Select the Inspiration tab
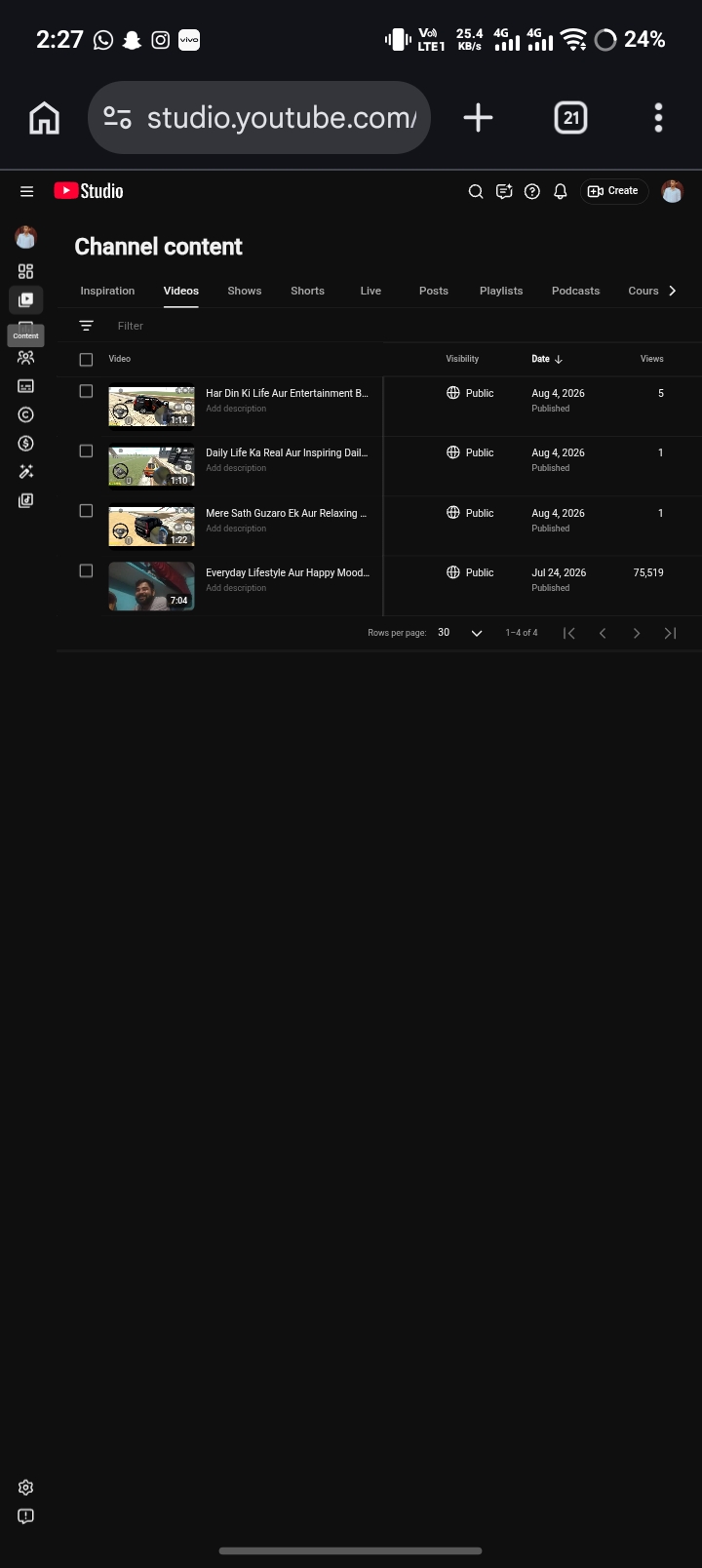Image resolution: width=702 pixels, height=1568 pixels. (x=107, y=291)
